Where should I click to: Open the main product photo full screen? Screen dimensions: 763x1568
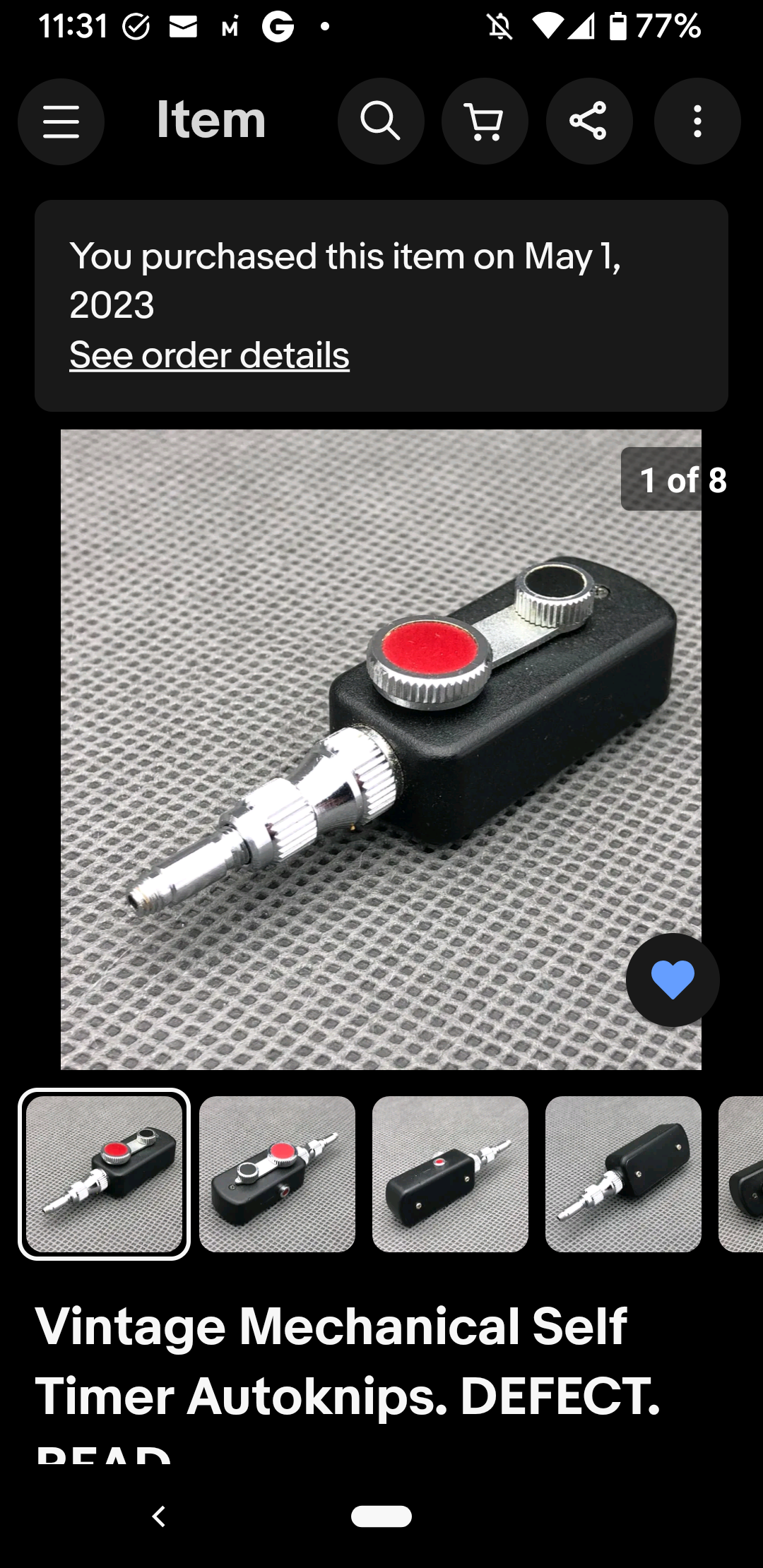coord(381,749)
